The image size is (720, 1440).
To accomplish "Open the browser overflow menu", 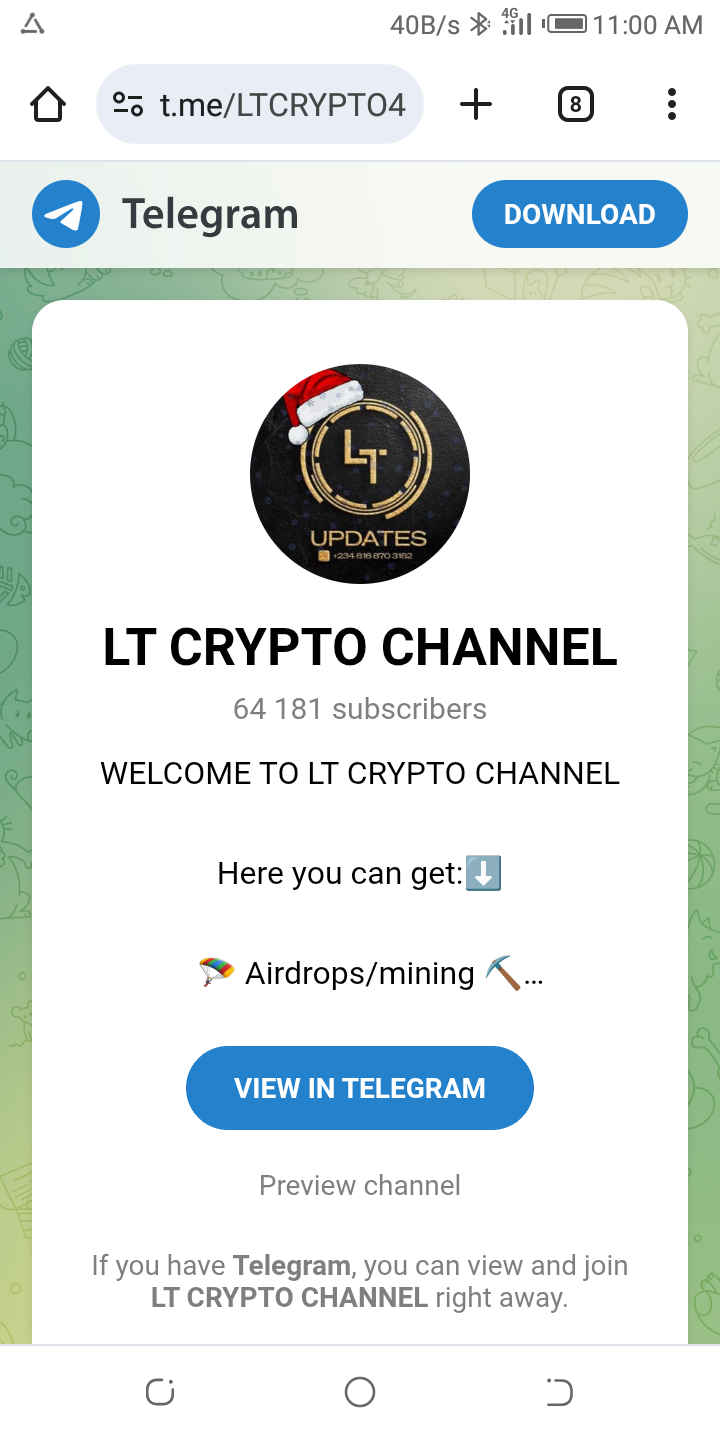I will click(671, 104).
